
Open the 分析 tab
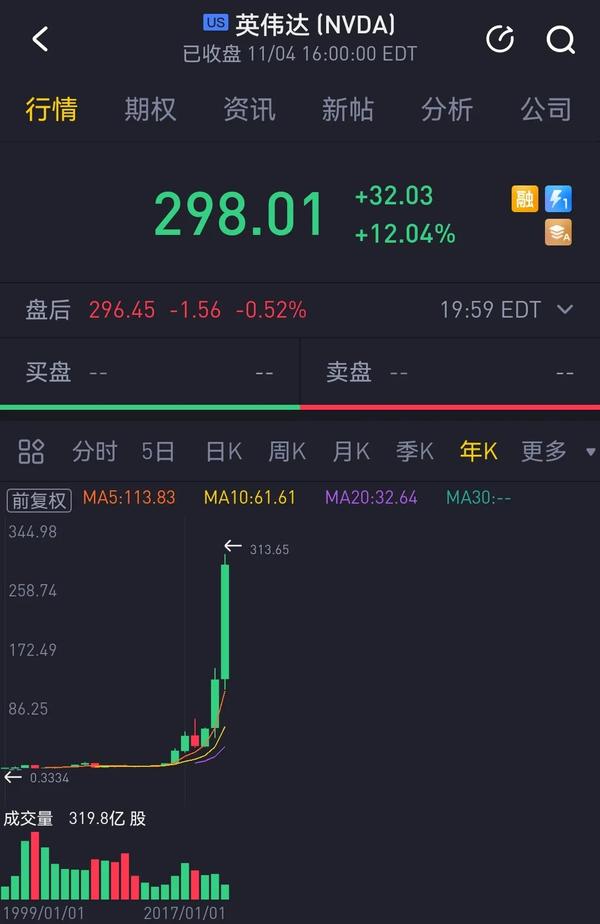[x=446, y=109]
